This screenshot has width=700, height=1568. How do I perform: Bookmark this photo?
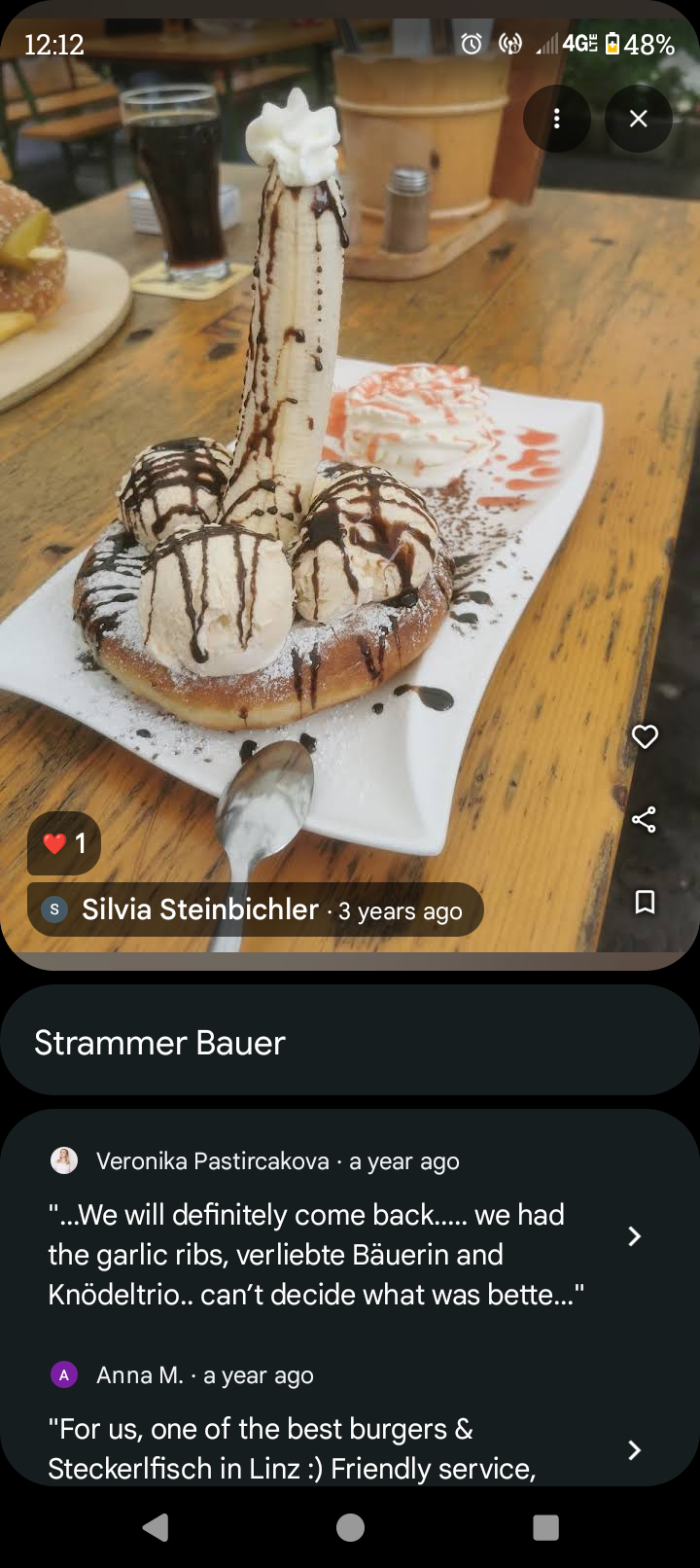point(645,902)
